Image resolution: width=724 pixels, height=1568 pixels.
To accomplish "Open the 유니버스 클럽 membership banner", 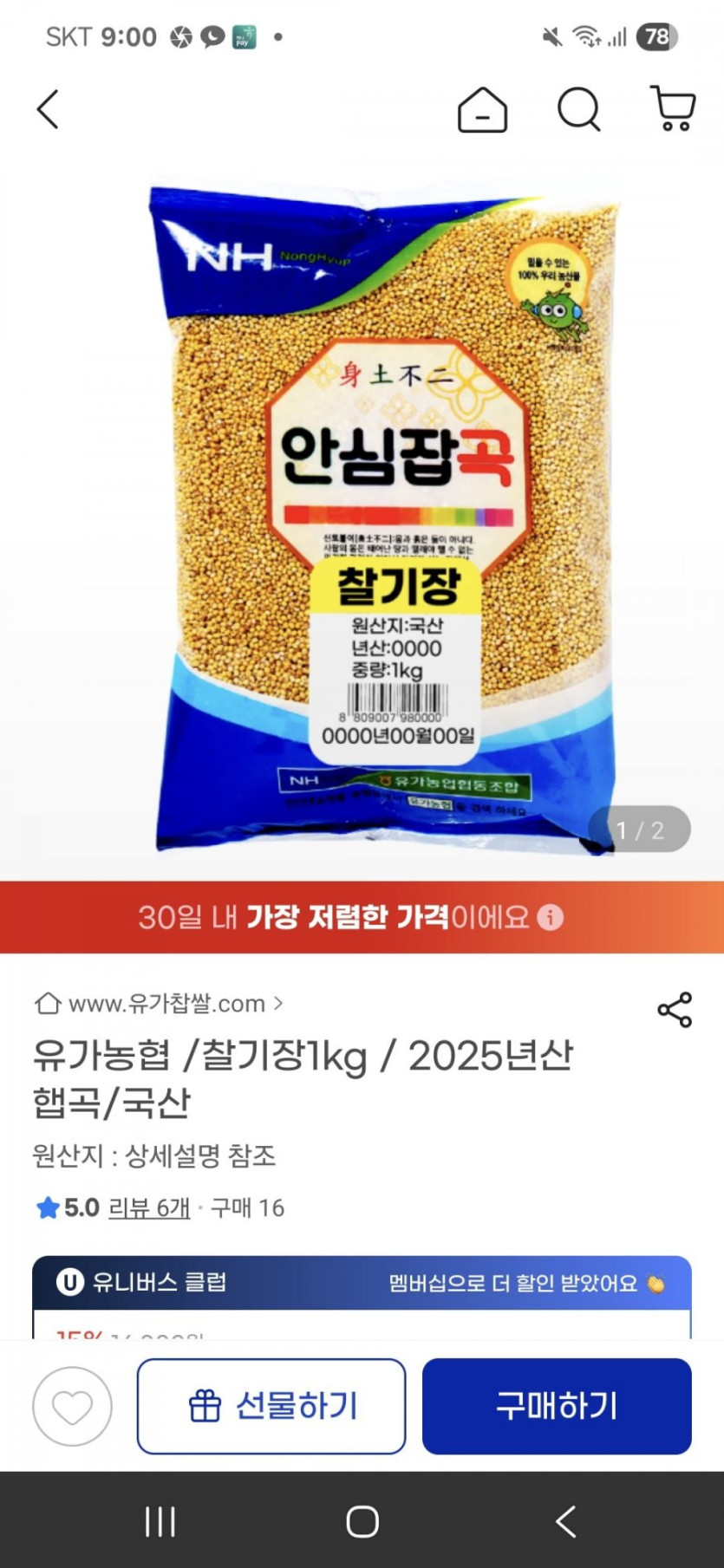I will coord(362,1283).
